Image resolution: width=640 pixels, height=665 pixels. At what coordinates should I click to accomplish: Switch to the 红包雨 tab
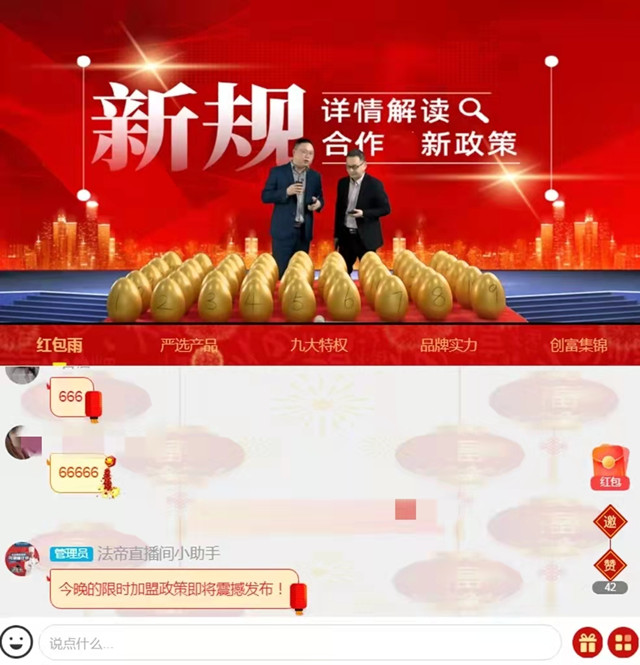(x=59, y=345)
